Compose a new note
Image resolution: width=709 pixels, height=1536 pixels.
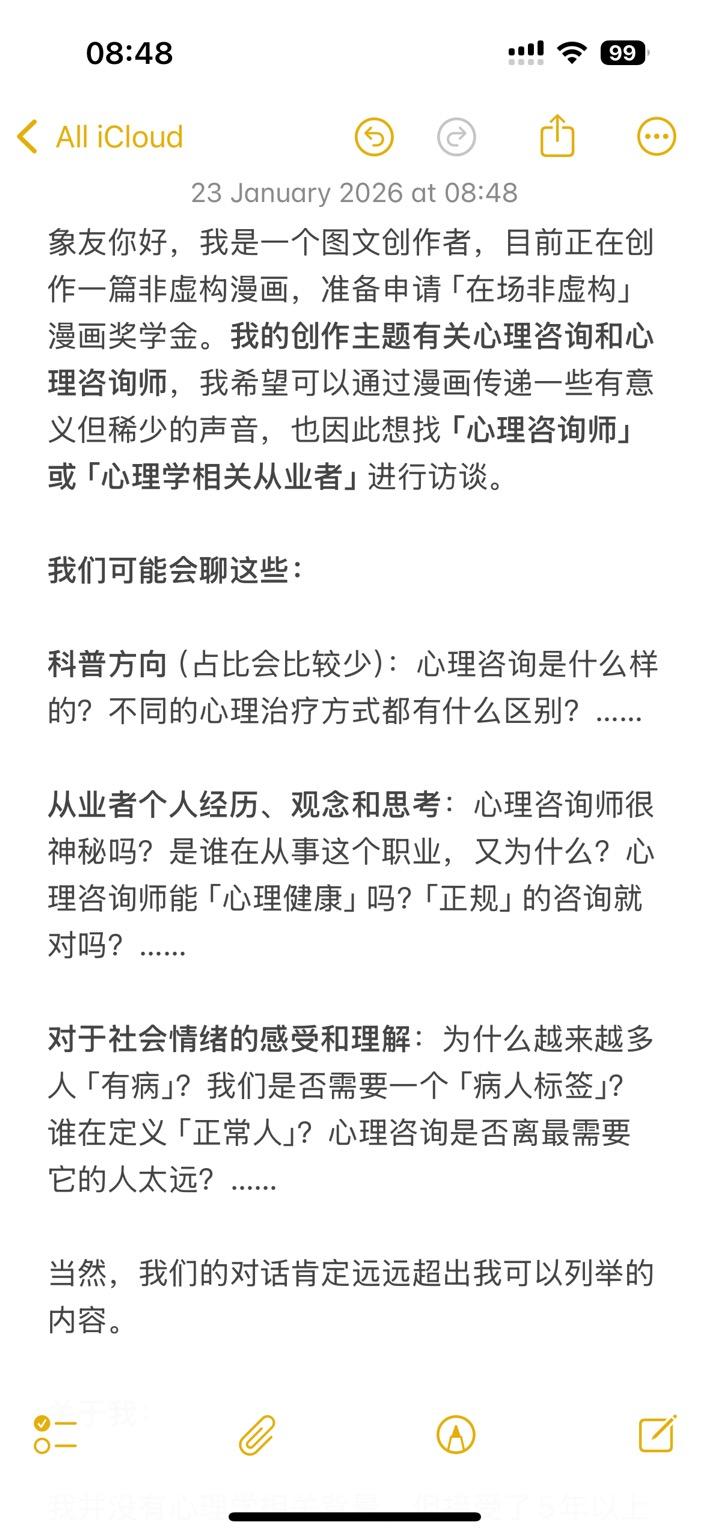point(657,1434)
